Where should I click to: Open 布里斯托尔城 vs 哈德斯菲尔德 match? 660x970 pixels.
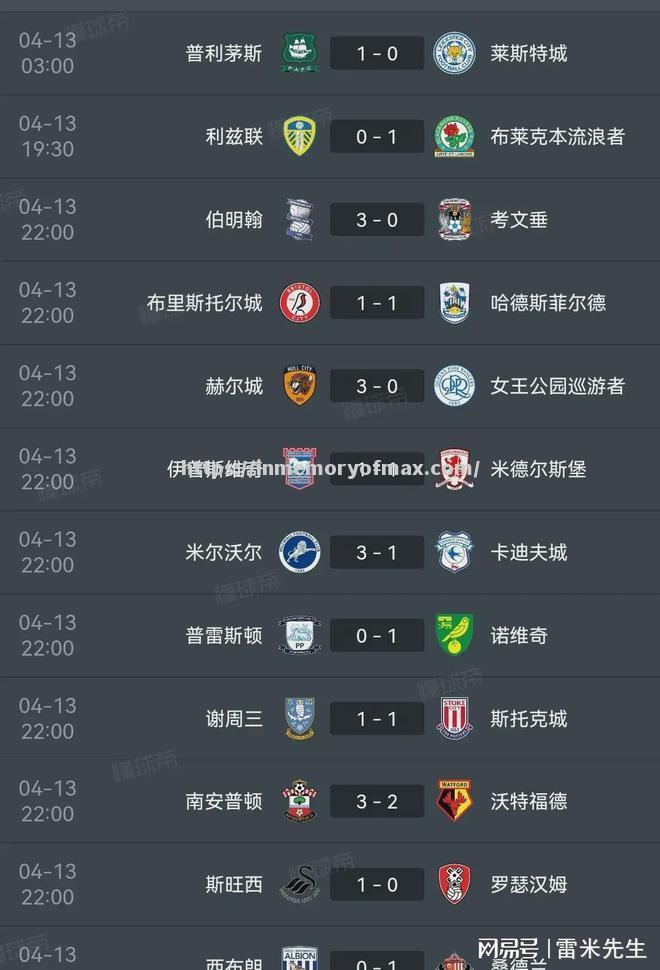(377, 302)
